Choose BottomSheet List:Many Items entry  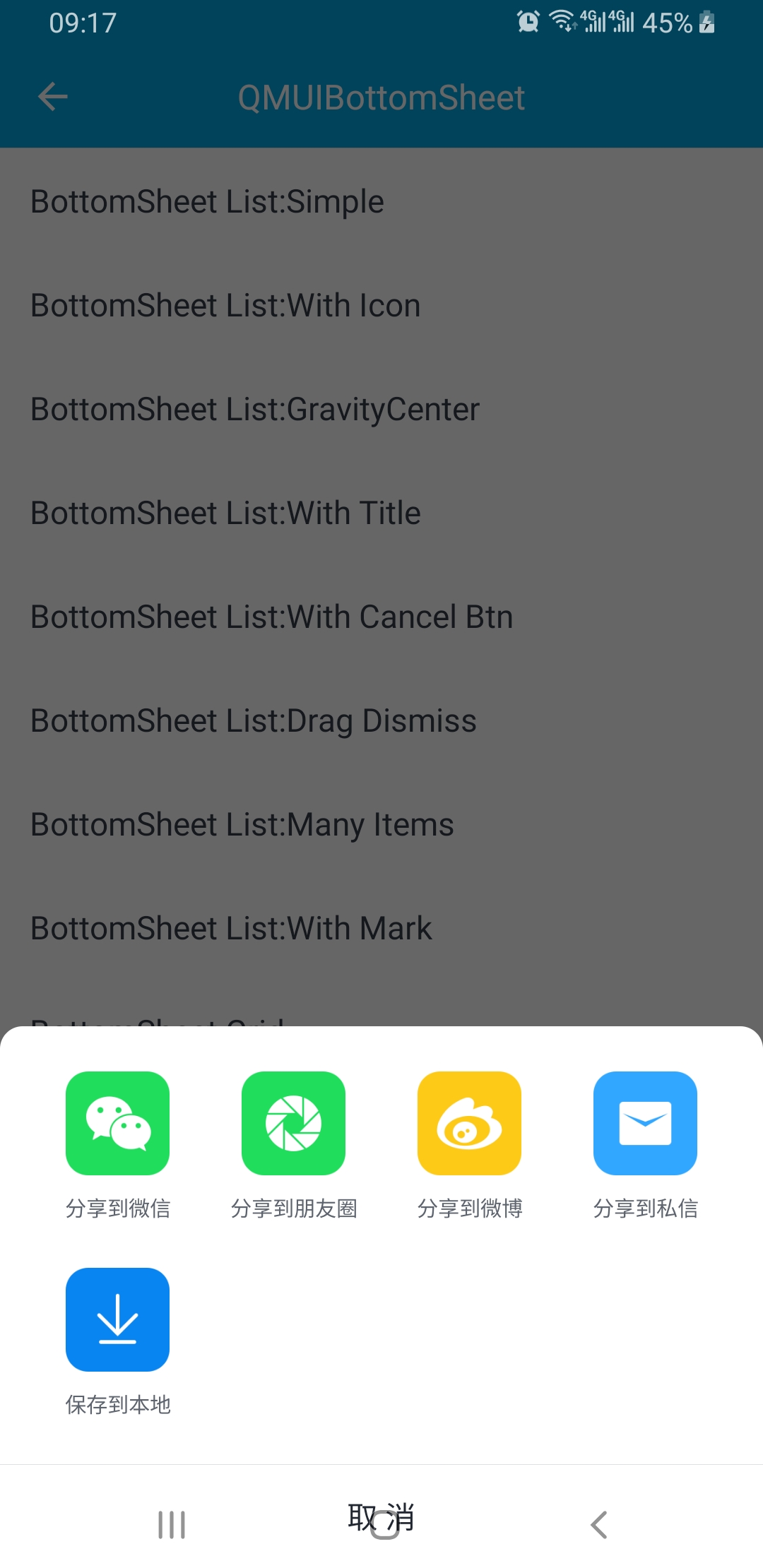[242, 824]
